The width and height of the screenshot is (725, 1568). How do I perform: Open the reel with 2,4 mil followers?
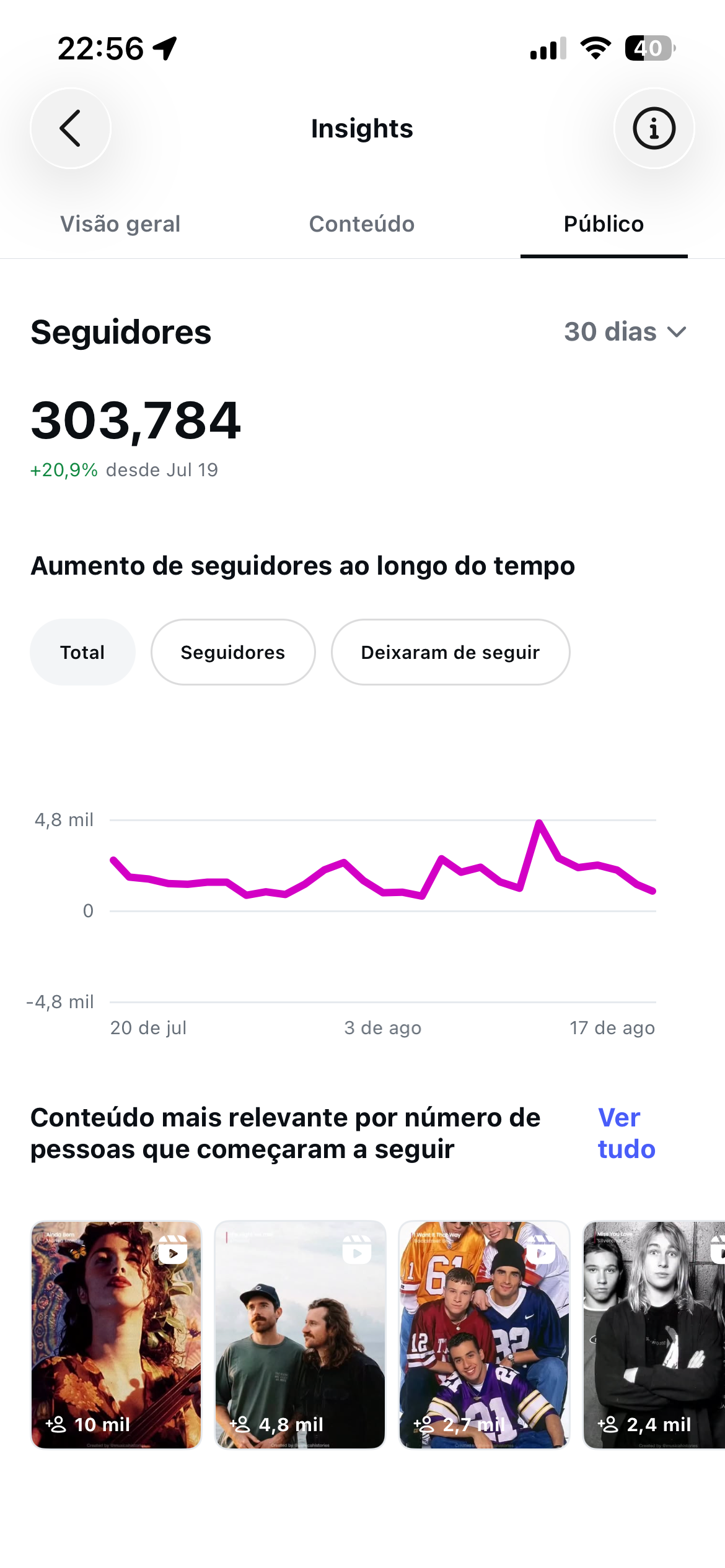point(654,1335)
